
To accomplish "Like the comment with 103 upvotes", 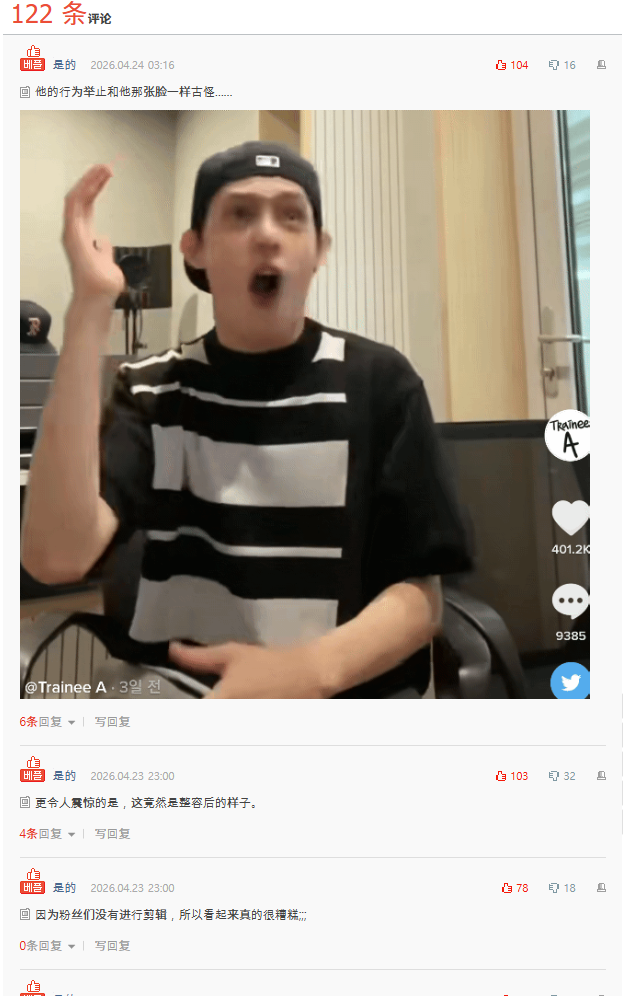I will tap(511, 776).
